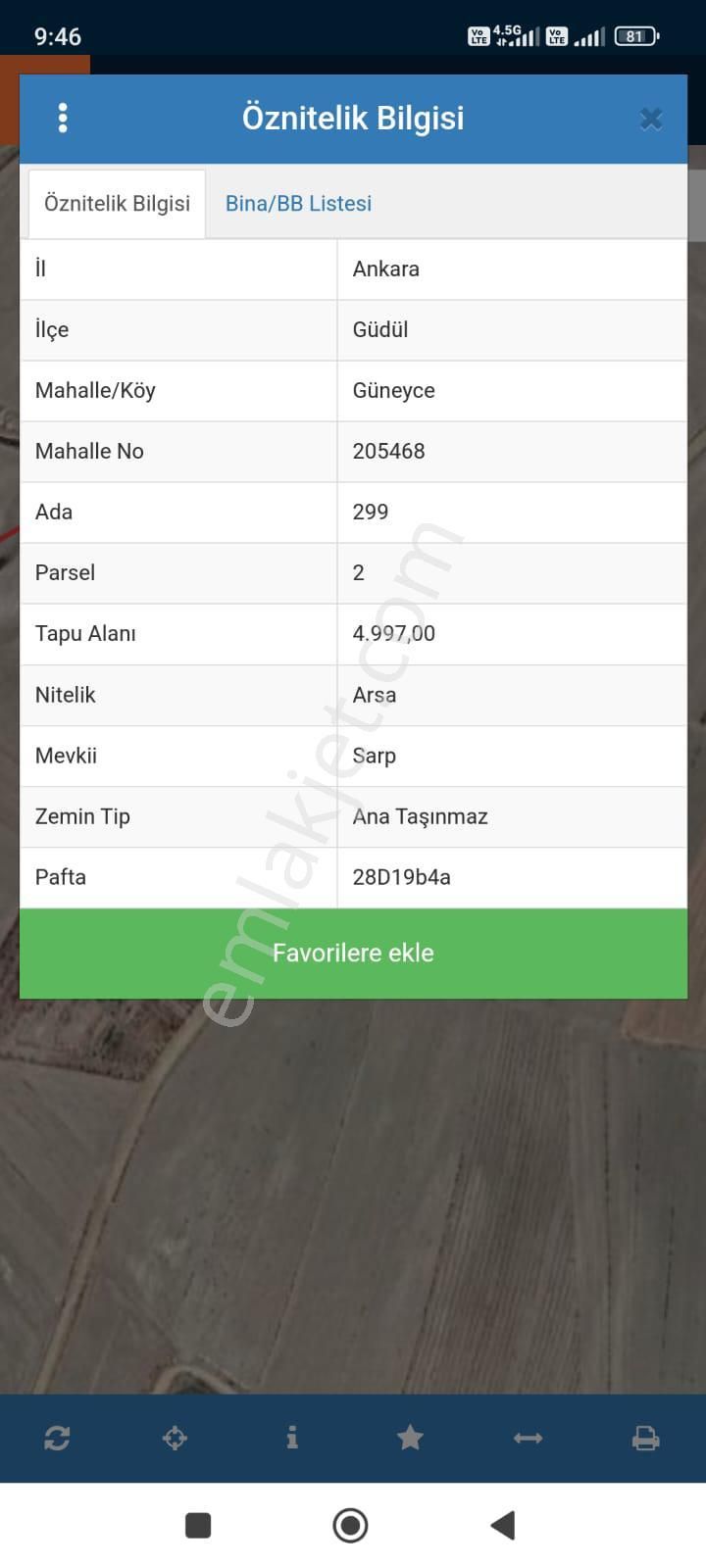This screenshot has width=706, height=1568.
Task: Open the three-dot overflow menu
Action: [x=63, y=118]
